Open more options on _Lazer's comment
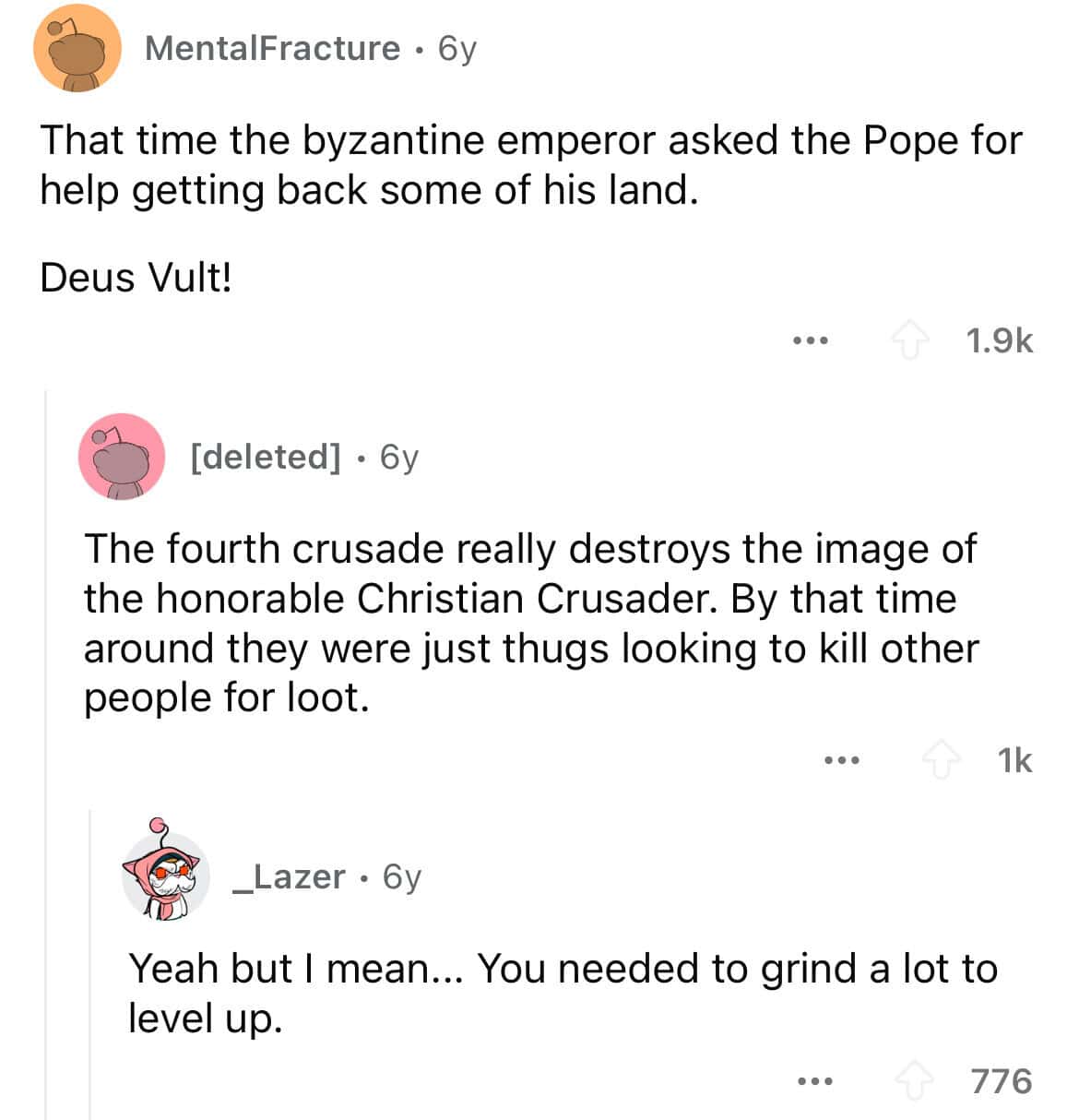 815,1080
